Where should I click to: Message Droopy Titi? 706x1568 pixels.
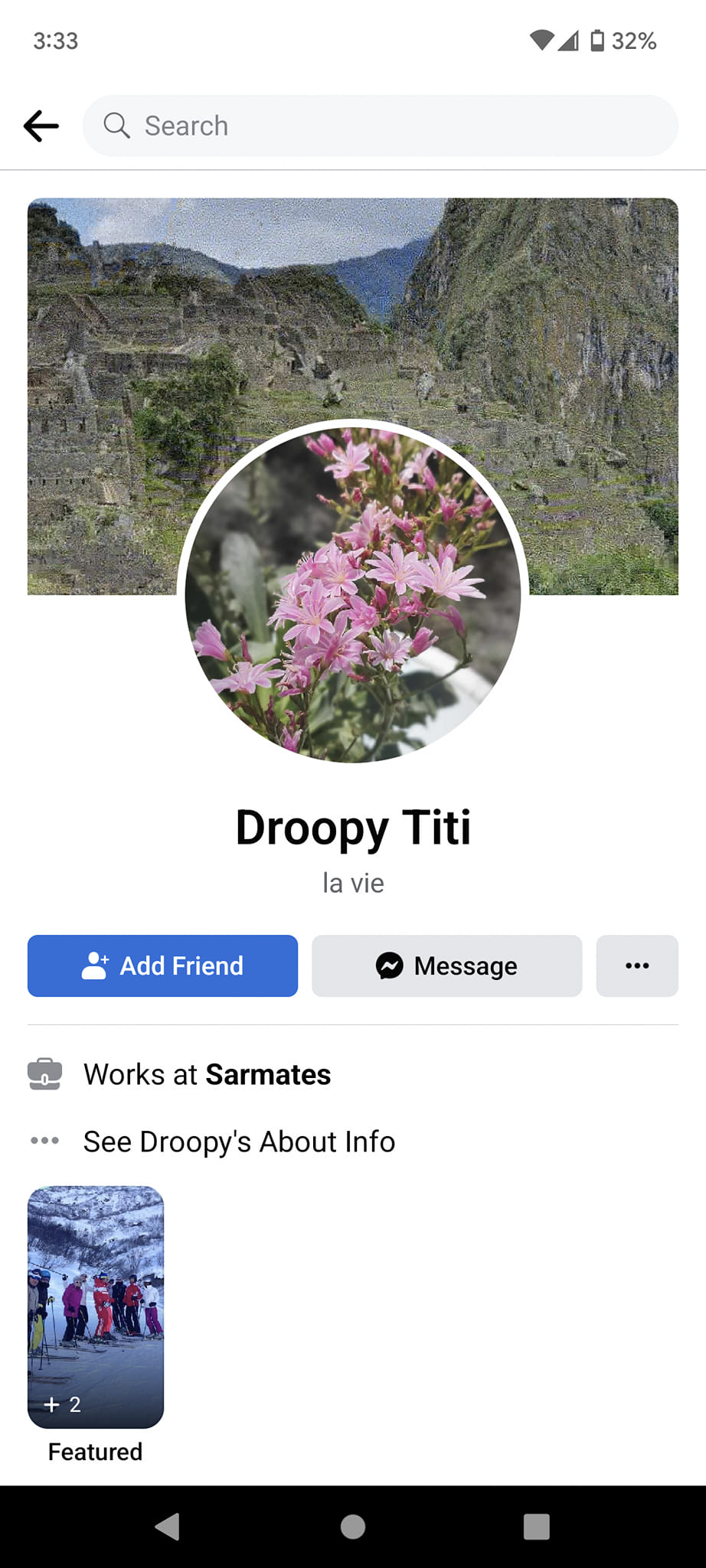pos(446,965)
